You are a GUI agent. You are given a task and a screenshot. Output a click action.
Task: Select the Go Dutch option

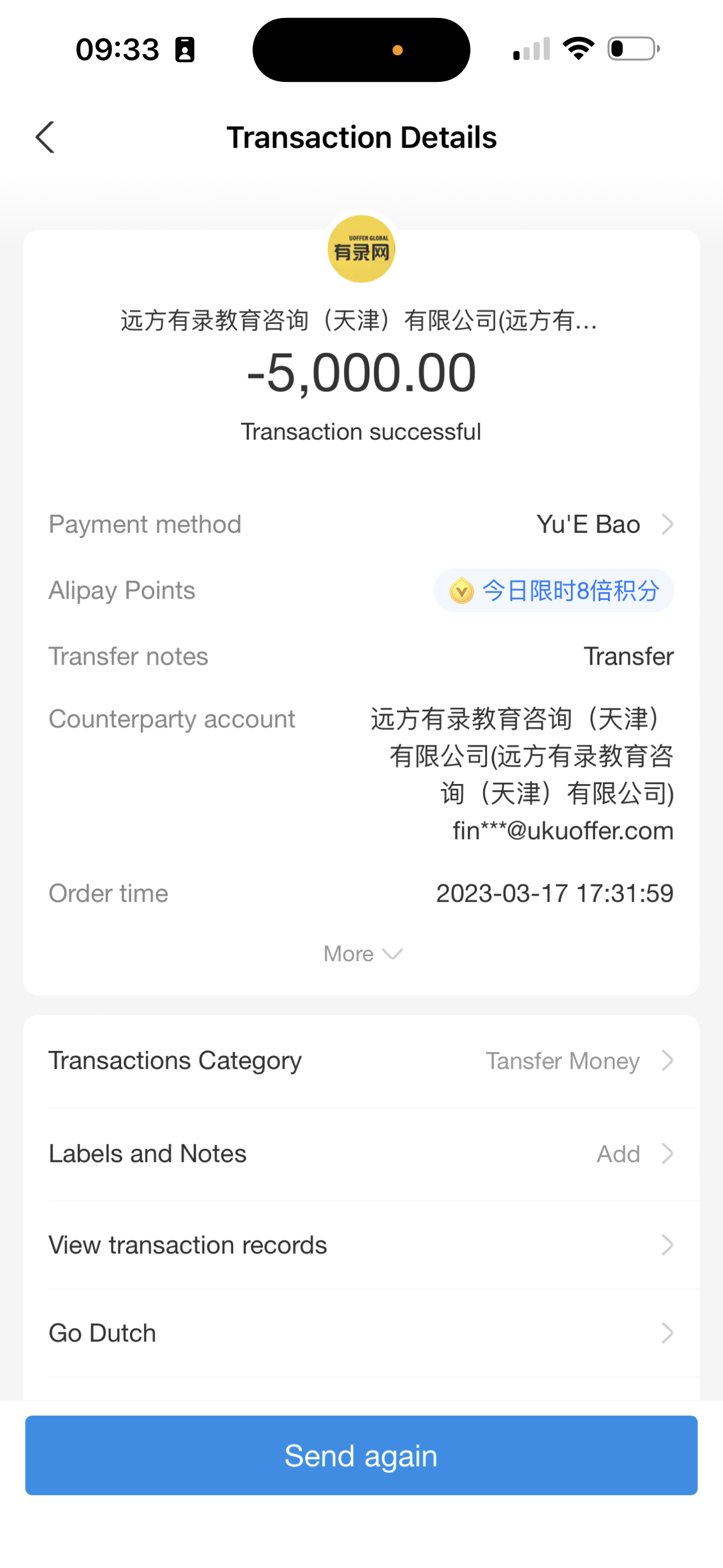[361, 1333]
